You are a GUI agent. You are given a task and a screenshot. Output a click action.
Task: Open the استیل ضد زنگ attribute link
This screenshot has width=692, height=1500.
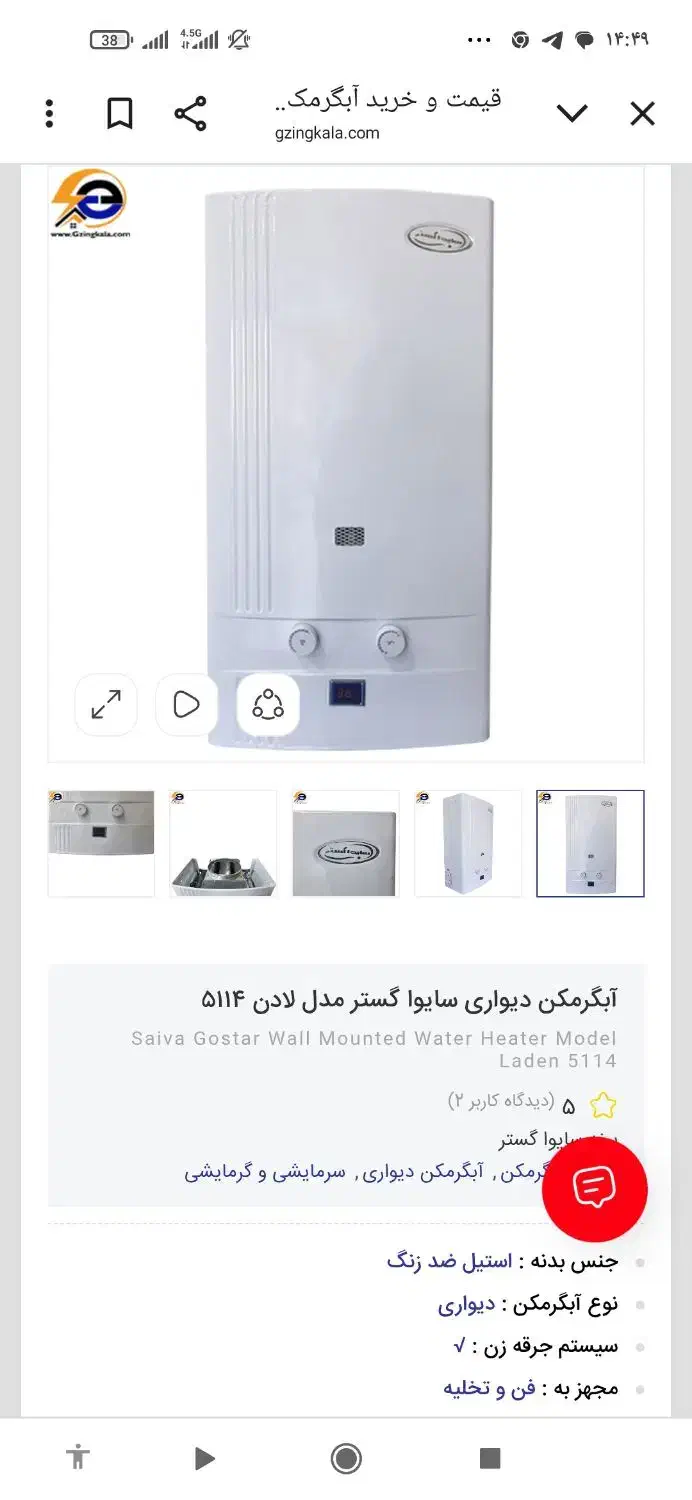[x=449, y=1261]
